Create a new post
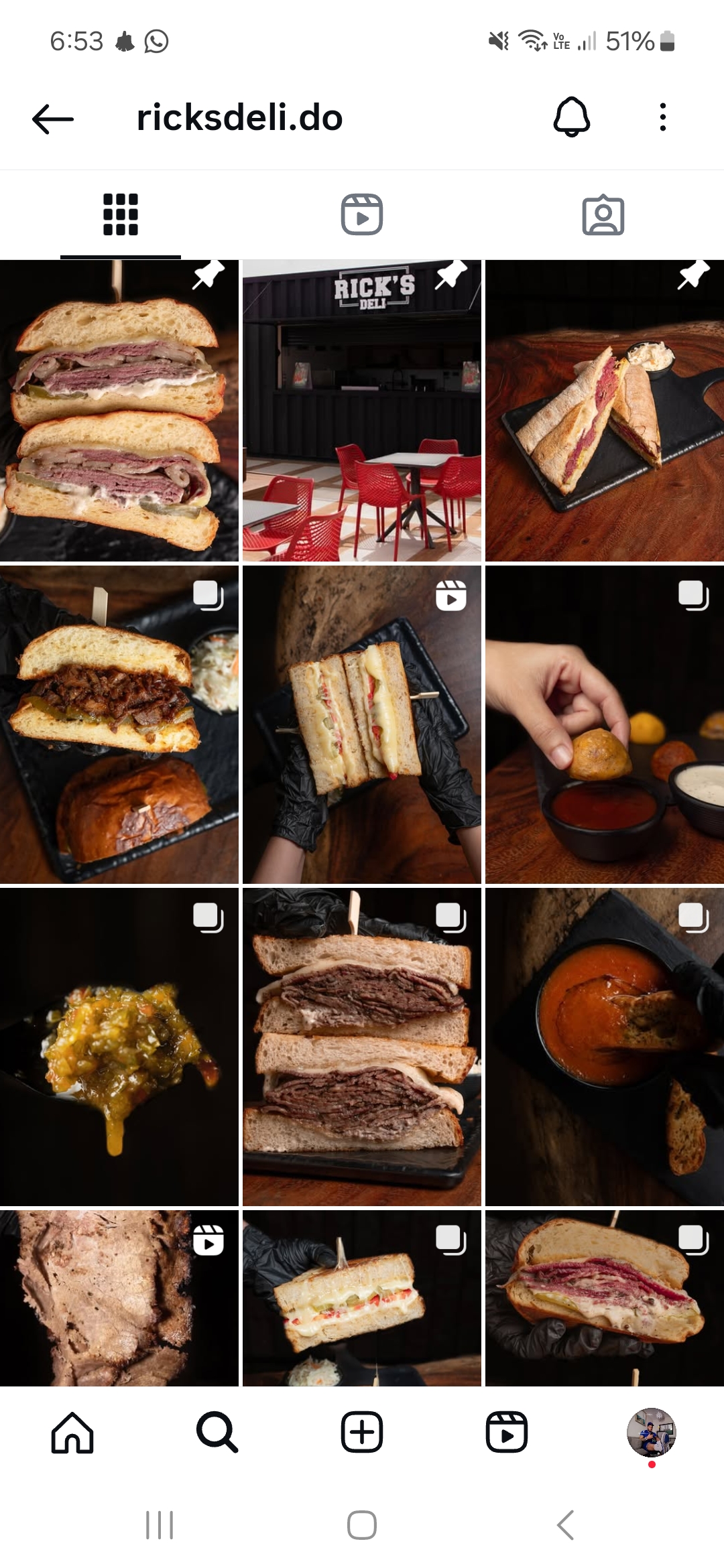The image size is (724, 1568). pos(362,1433)
